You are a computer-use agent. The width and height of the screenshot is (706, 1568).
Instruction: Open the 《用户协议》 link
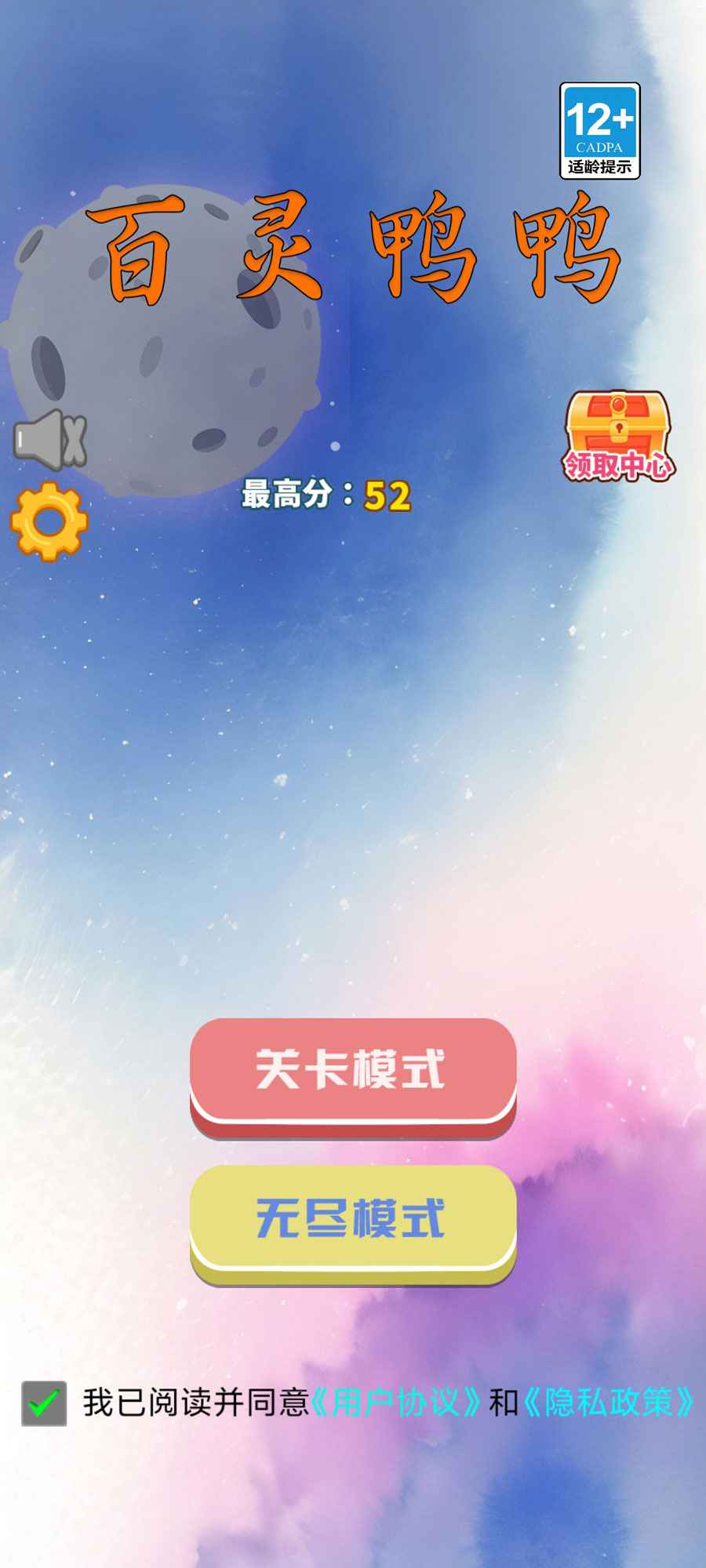(396, 1403)
